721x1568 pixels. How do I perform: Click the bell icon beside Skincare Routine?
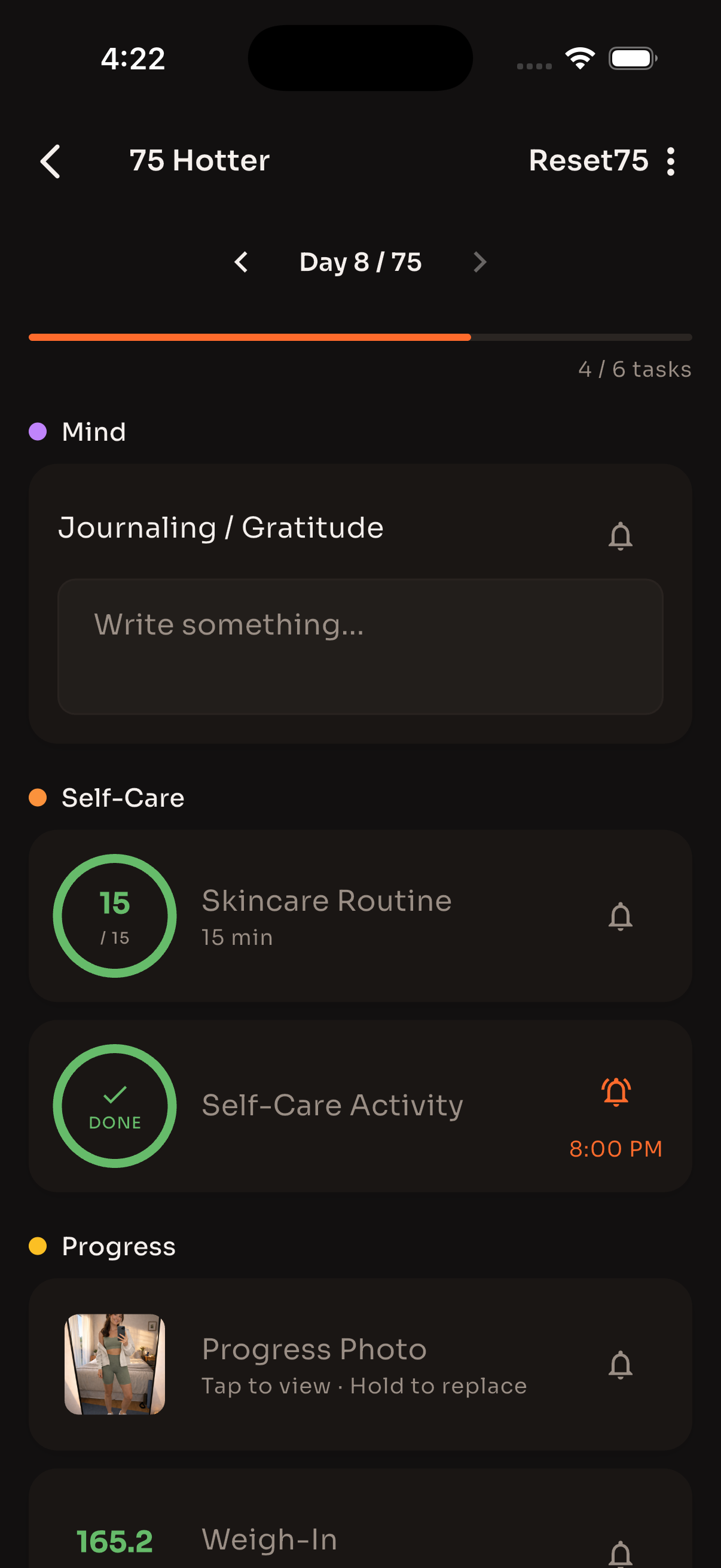point(621,916)
